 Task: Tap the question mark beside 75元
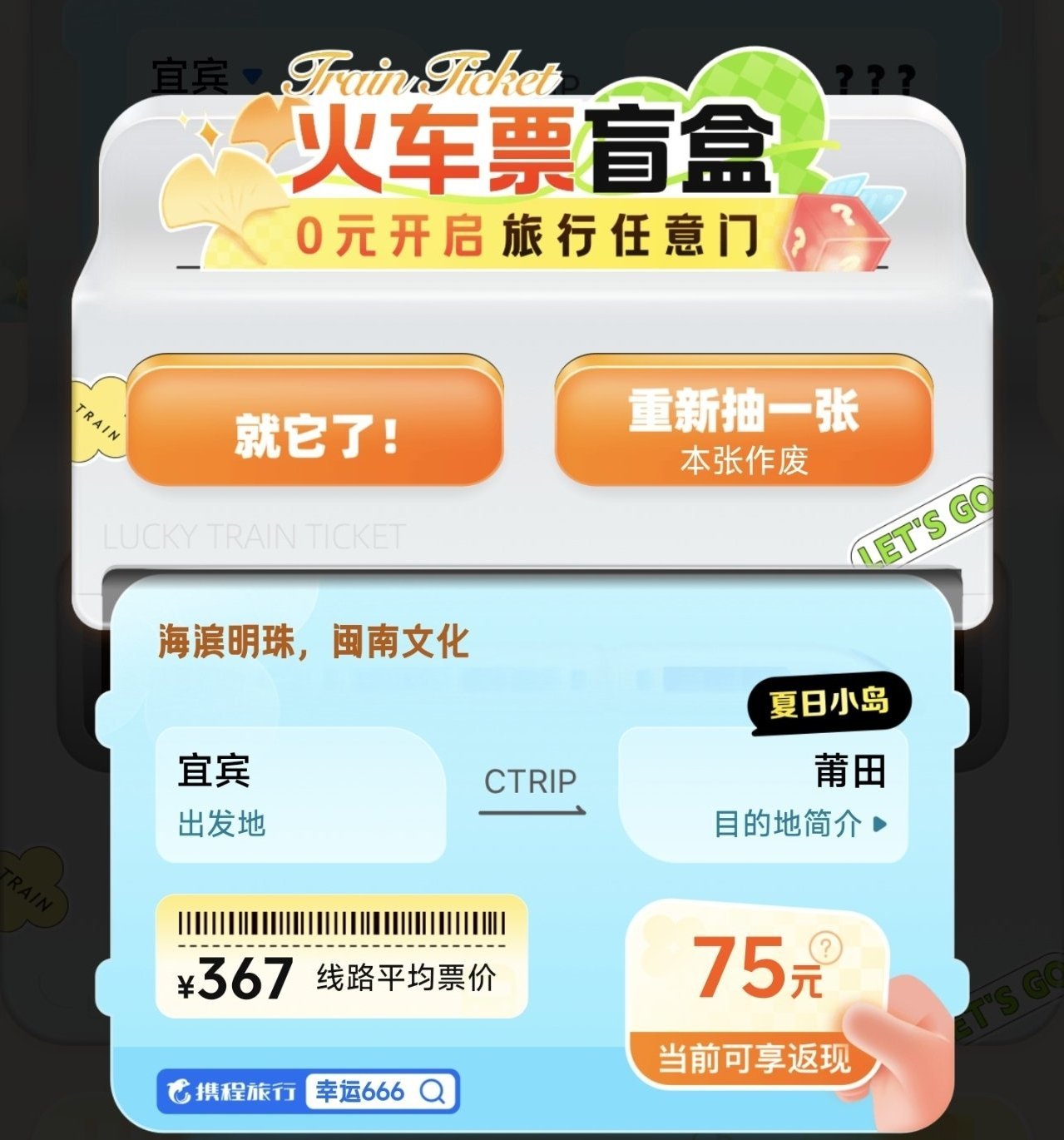coord(824,947)
